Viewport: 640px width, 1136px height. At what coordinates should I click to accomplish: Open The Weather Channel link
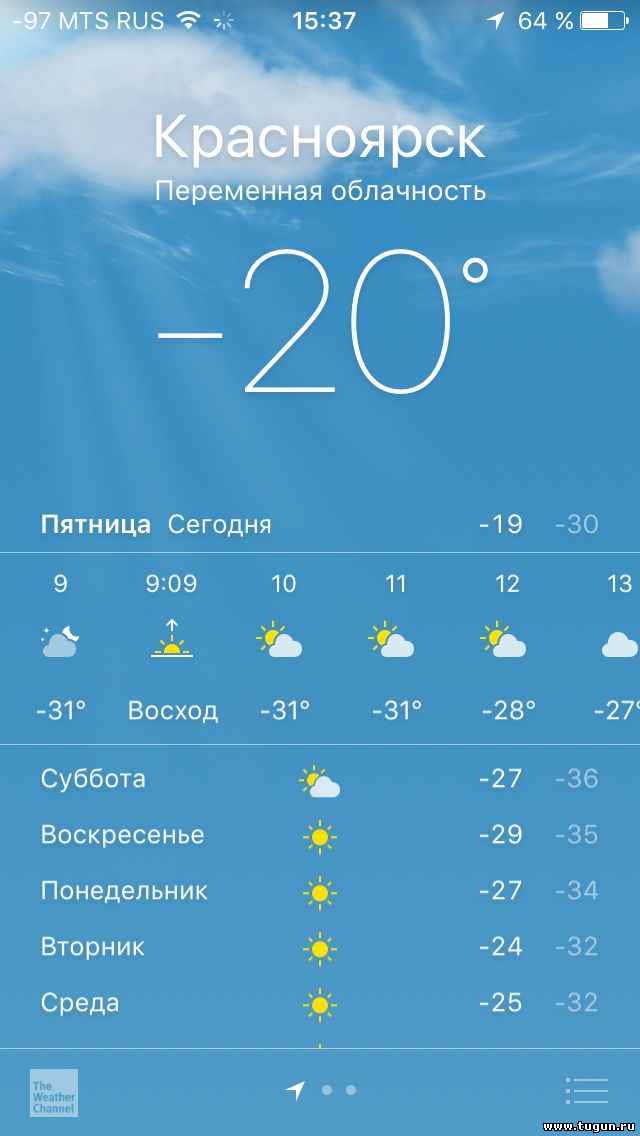(x=54, y=1093)
